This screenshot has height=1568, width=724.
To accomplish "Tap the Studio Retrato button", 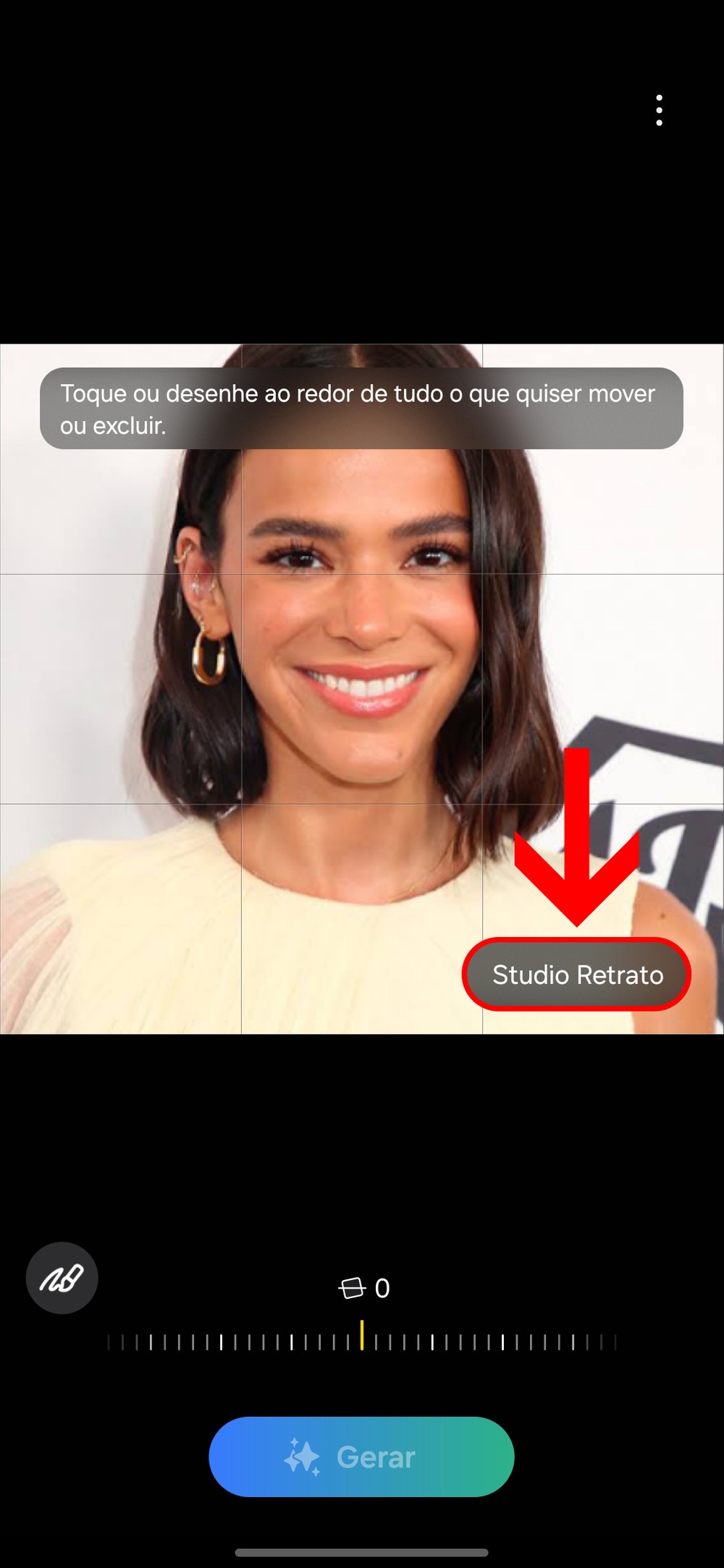I will coord(577,975).
